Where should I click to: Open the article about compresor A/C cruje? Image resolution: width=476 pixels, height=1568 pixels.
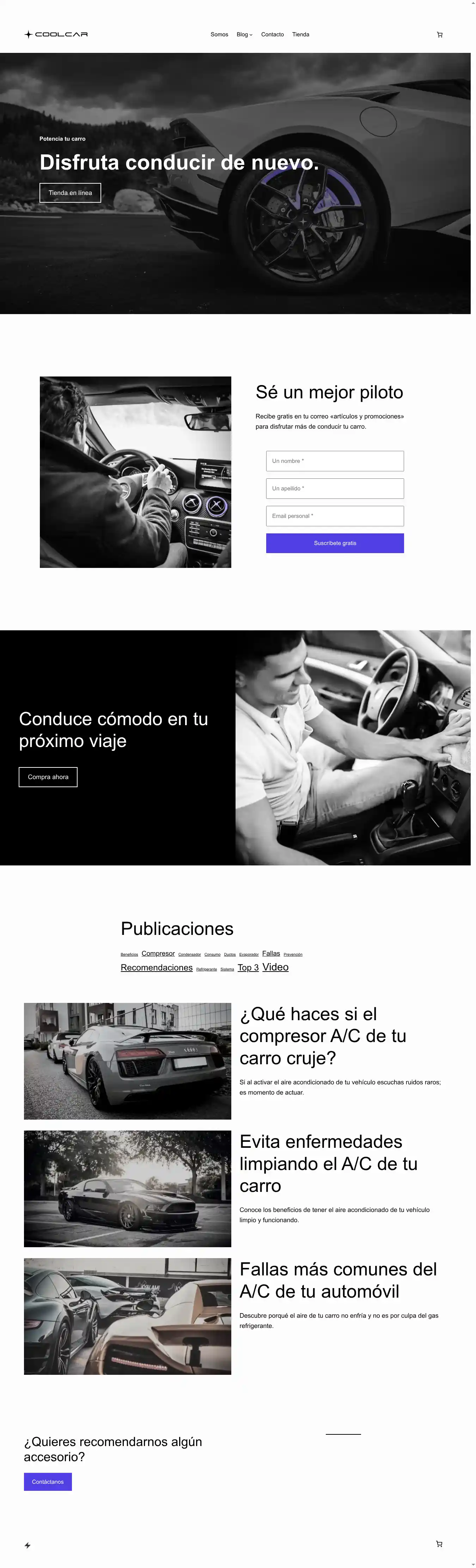pos(322,1035)
